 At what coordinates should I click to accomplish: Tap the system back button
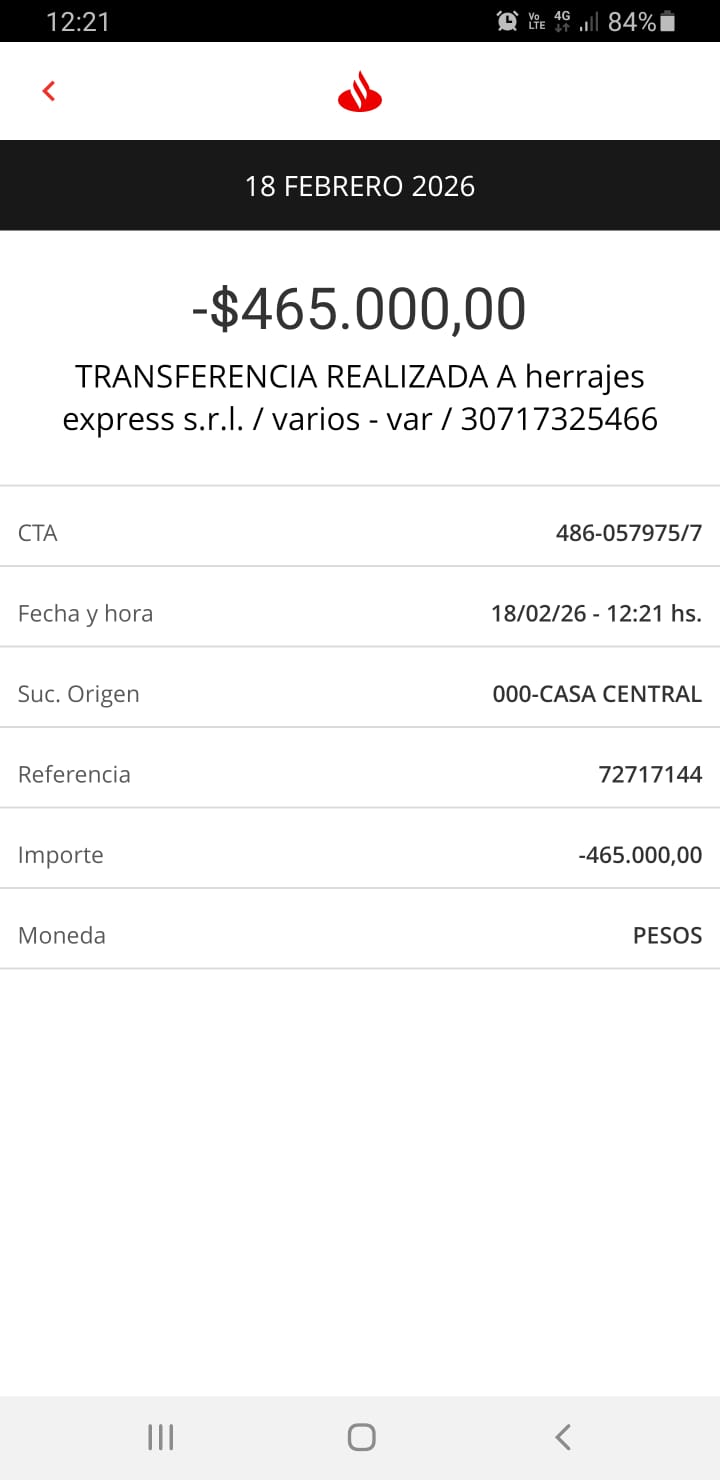[x=563, y=1437]
